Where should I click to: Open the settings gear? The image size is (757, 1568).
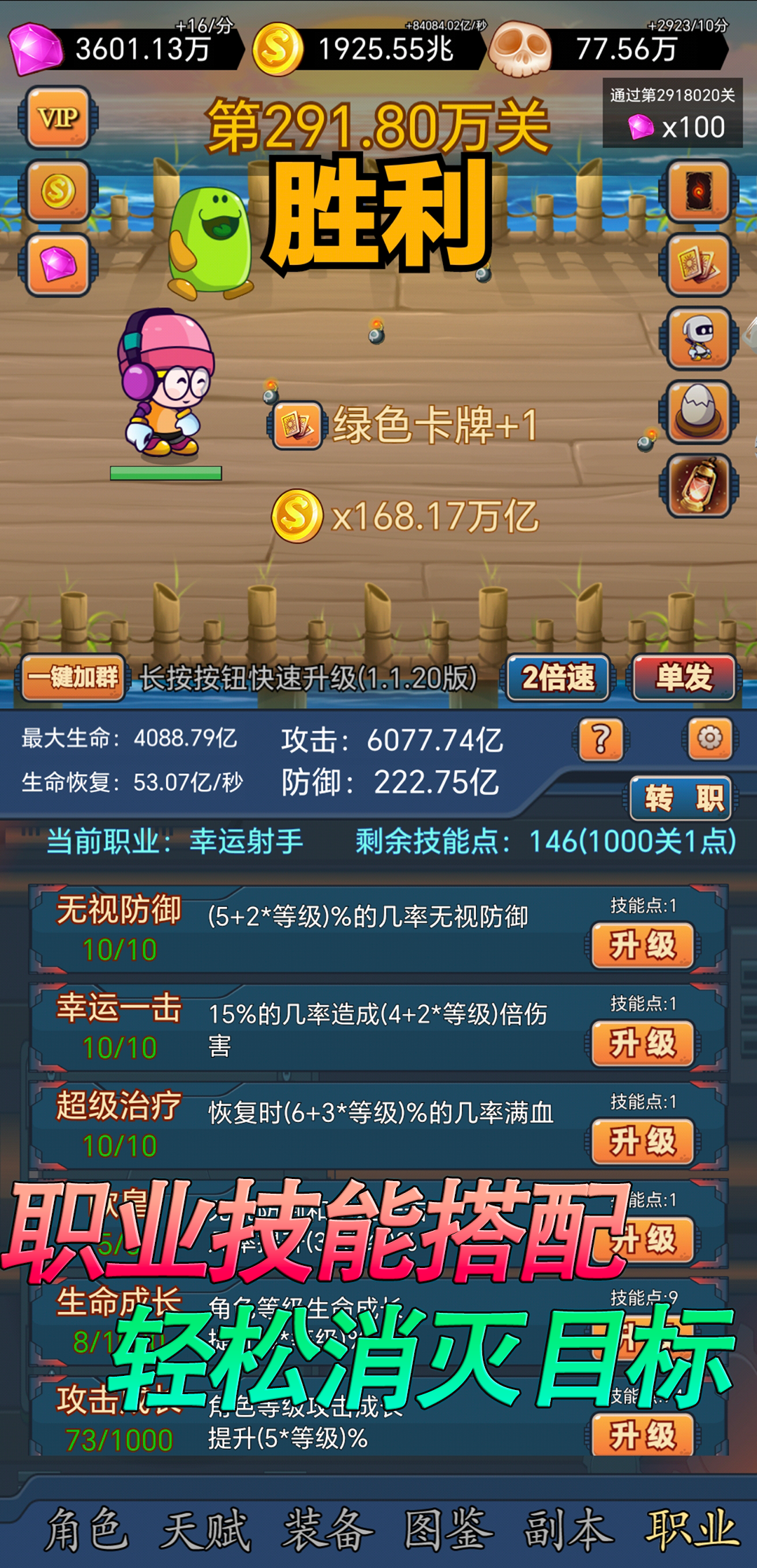click(709, 739)
